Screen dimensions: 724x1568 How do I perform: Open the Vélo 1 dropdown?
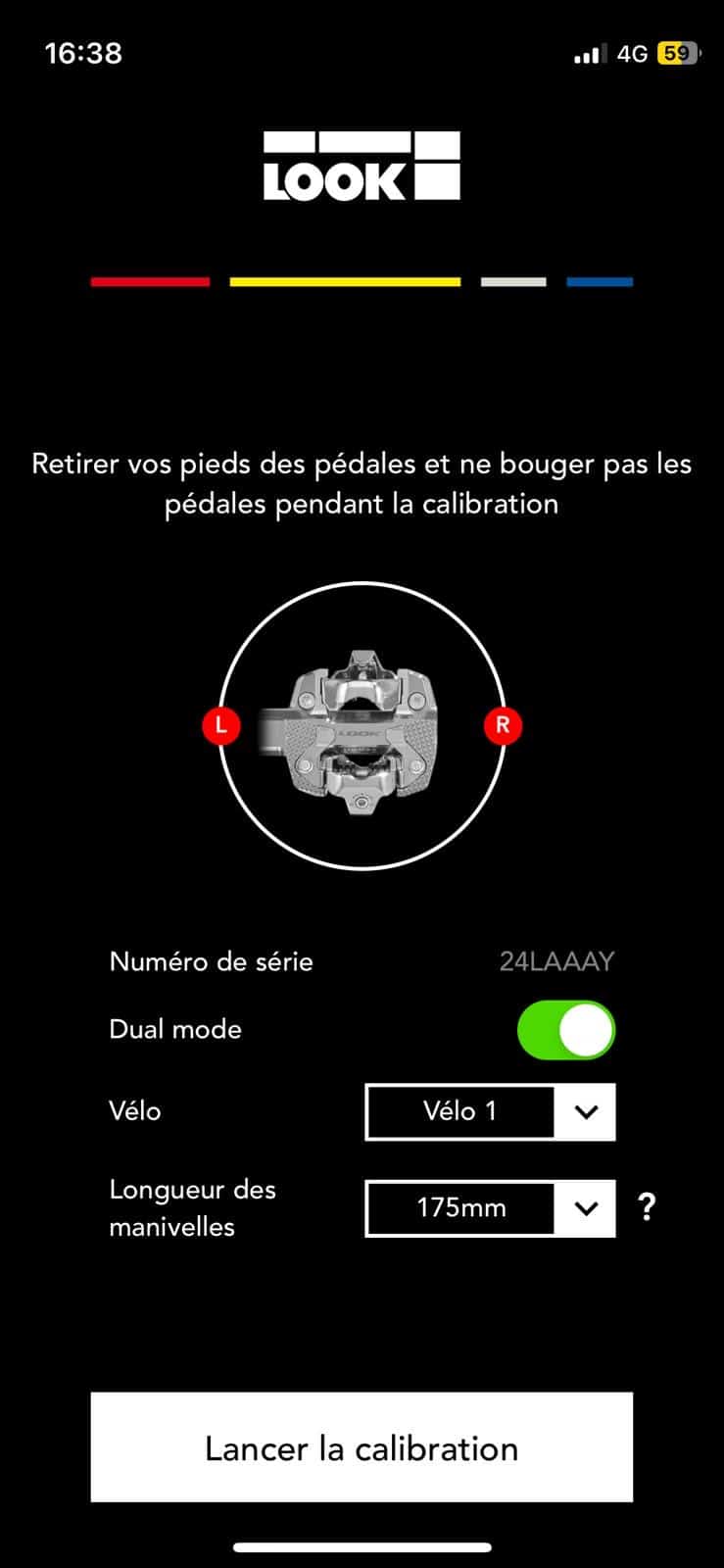(490, 1111)
